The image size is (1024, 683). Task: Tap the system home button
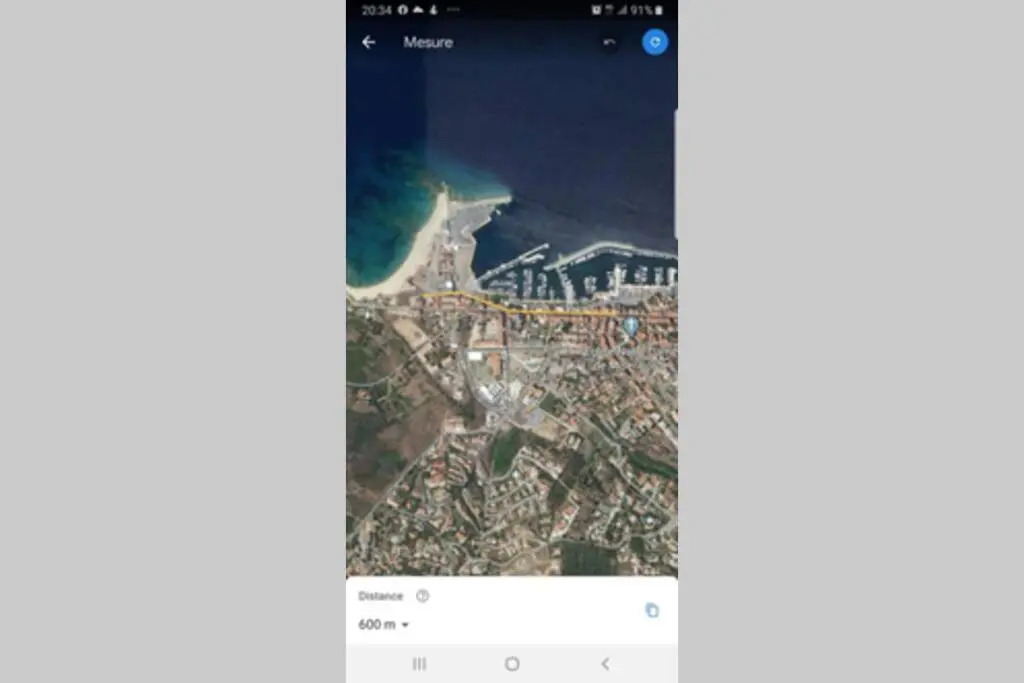coord(512,664)
